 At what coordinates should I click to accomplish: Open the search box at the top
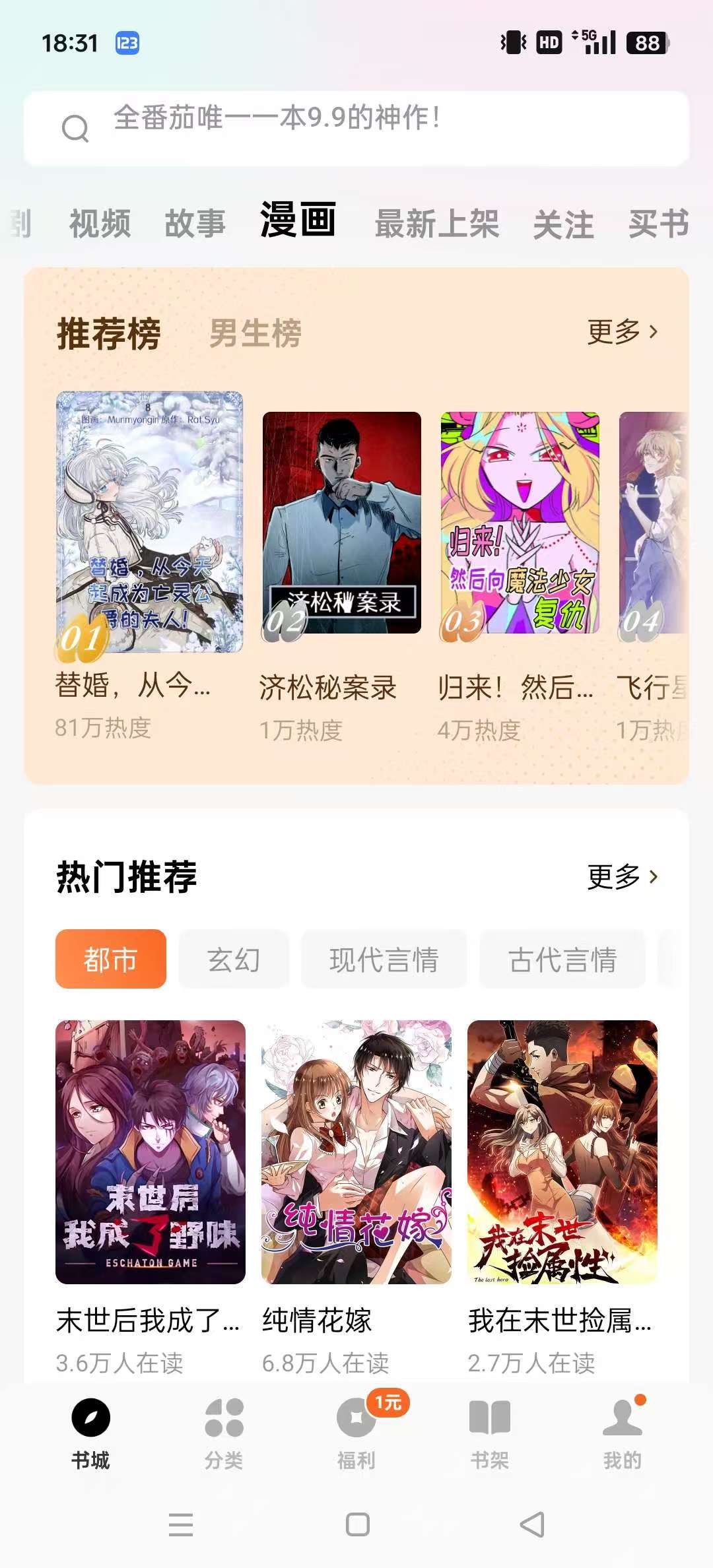356,129
